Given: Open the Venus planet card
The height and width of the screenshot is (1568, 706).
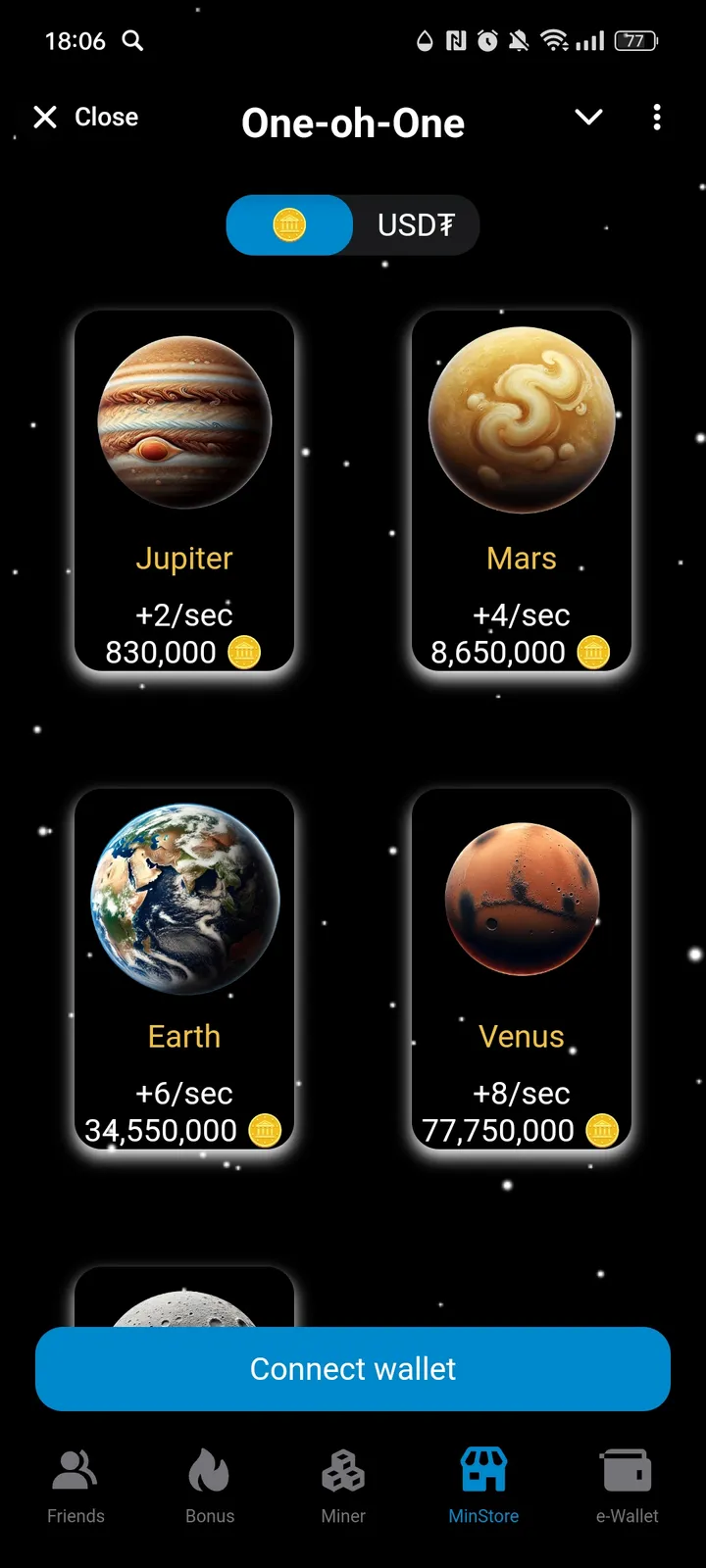Looking at the screenshot, I should [x=522, y=968].
